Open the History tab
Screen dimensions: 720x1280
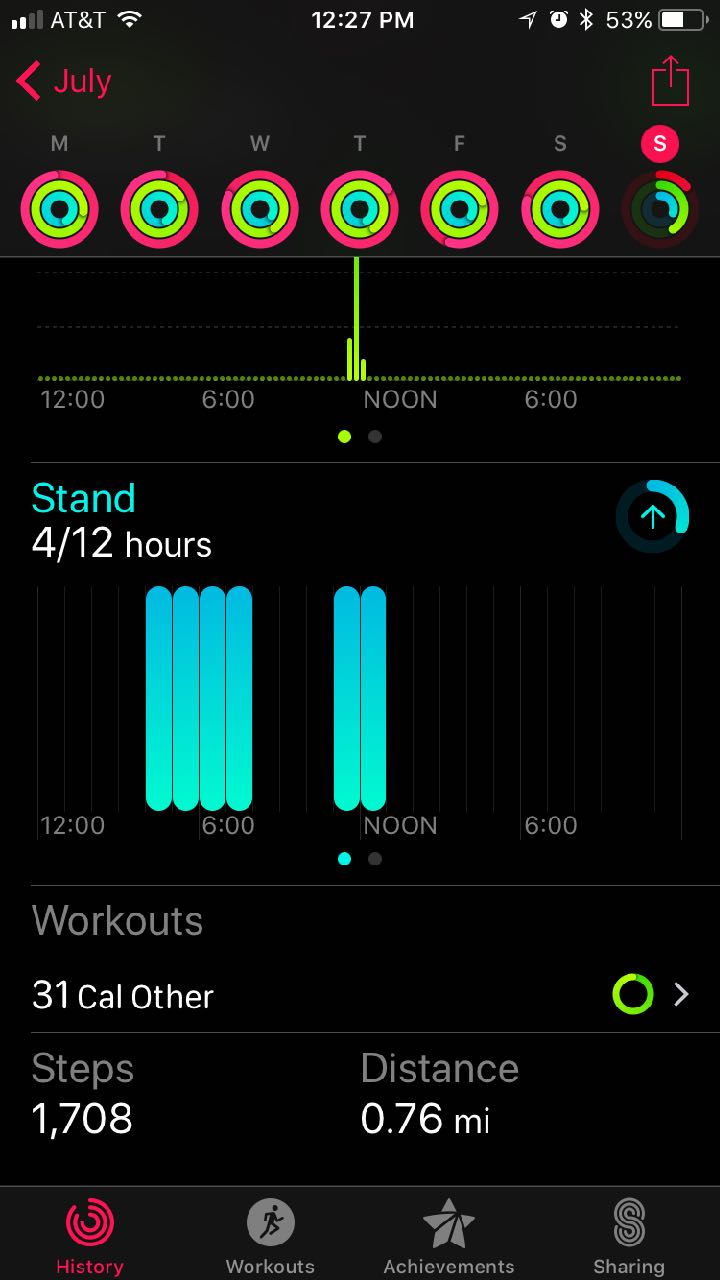[x=90, y=1236]
